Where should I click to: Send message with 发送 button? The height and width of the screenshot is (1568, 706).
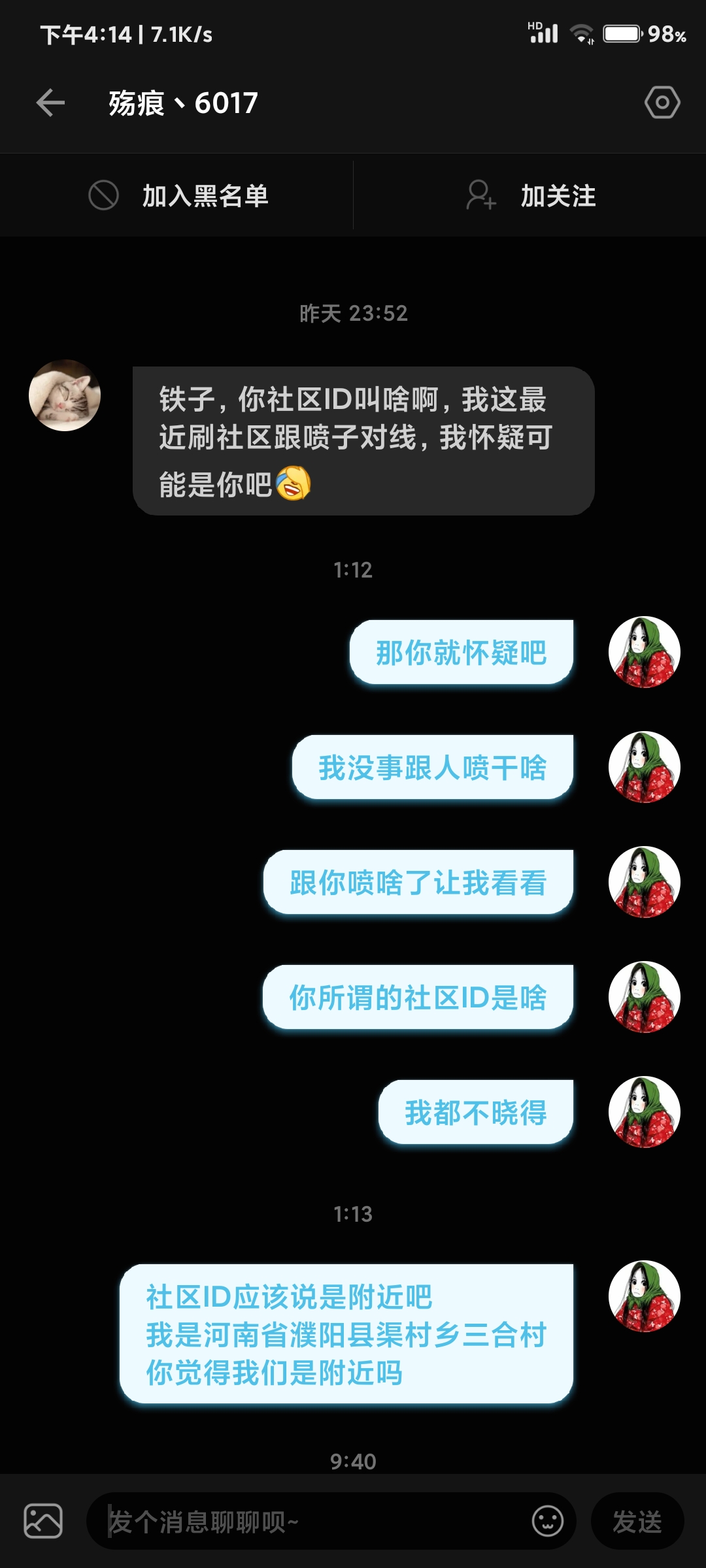click(637, 1522)
